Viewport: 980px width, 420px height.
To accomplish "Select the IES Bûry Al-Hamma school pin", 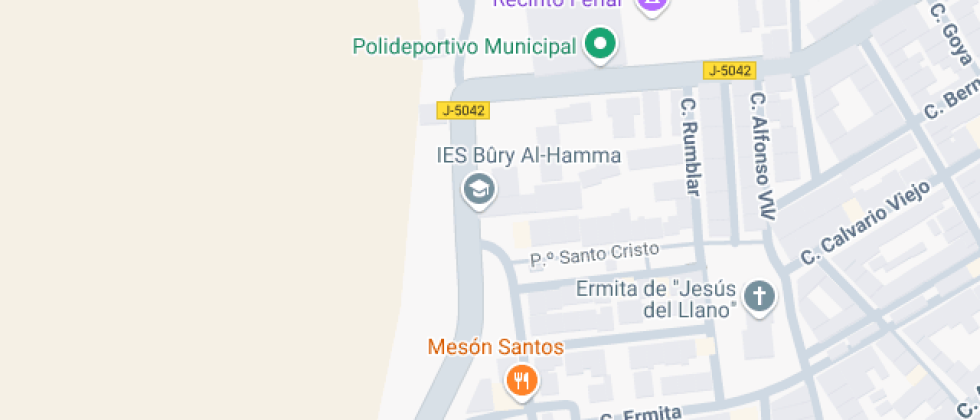I will click(x=479, y=188).
